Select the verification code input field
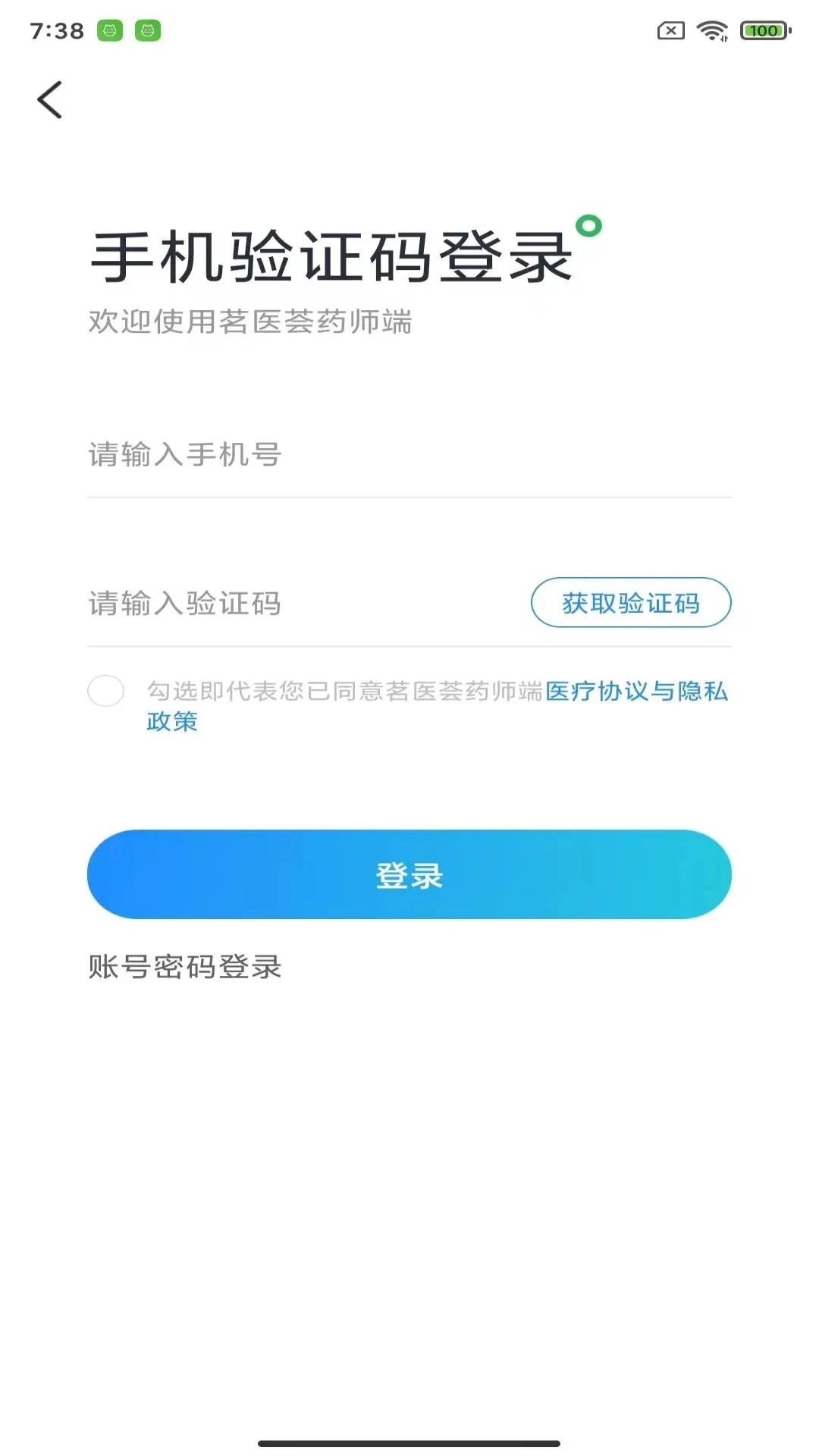This screenshot has height=1456, width=819. click(265, 603)
